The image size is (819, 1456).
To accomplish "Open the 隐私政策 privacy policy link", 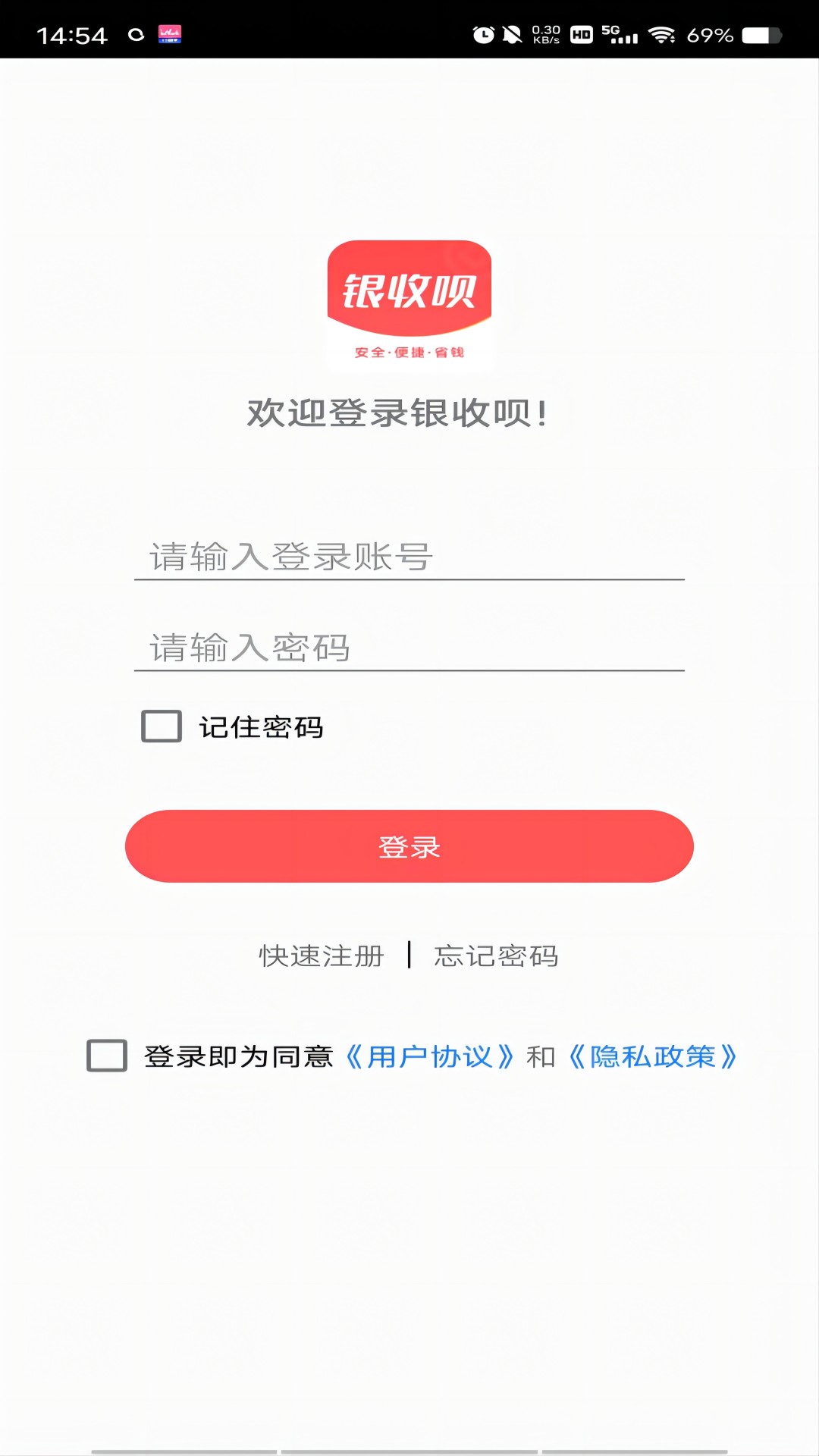I will tap(653, 1056).
